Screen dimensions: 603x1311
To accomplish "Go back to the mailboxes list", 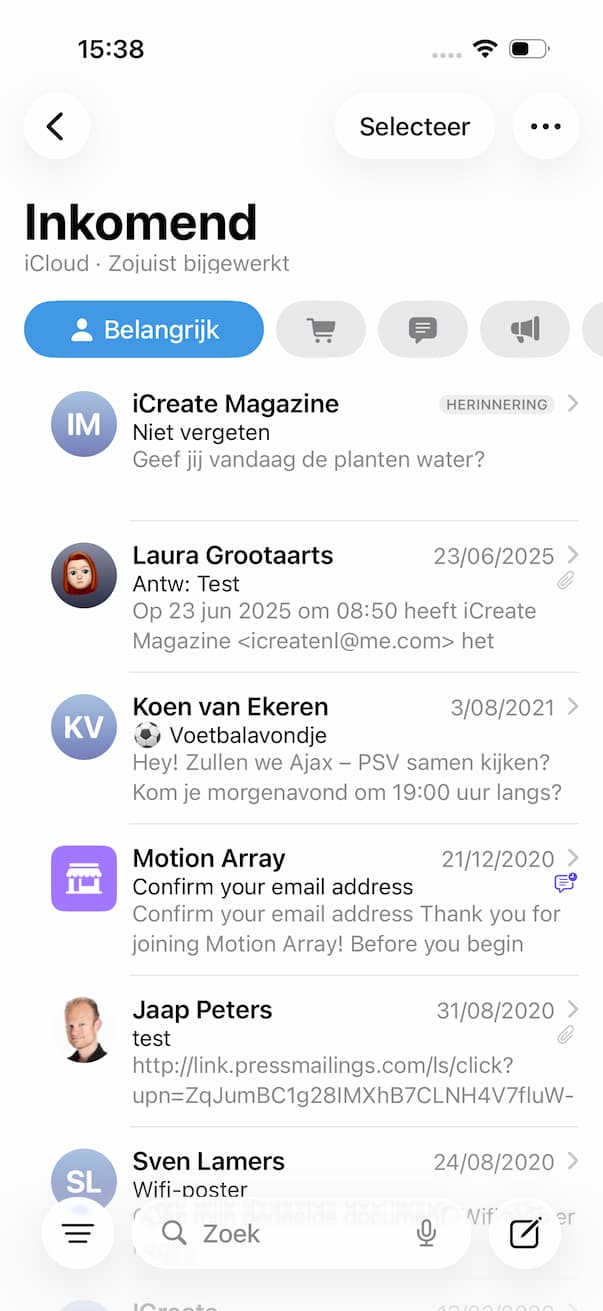I will [x=56, y=127].
